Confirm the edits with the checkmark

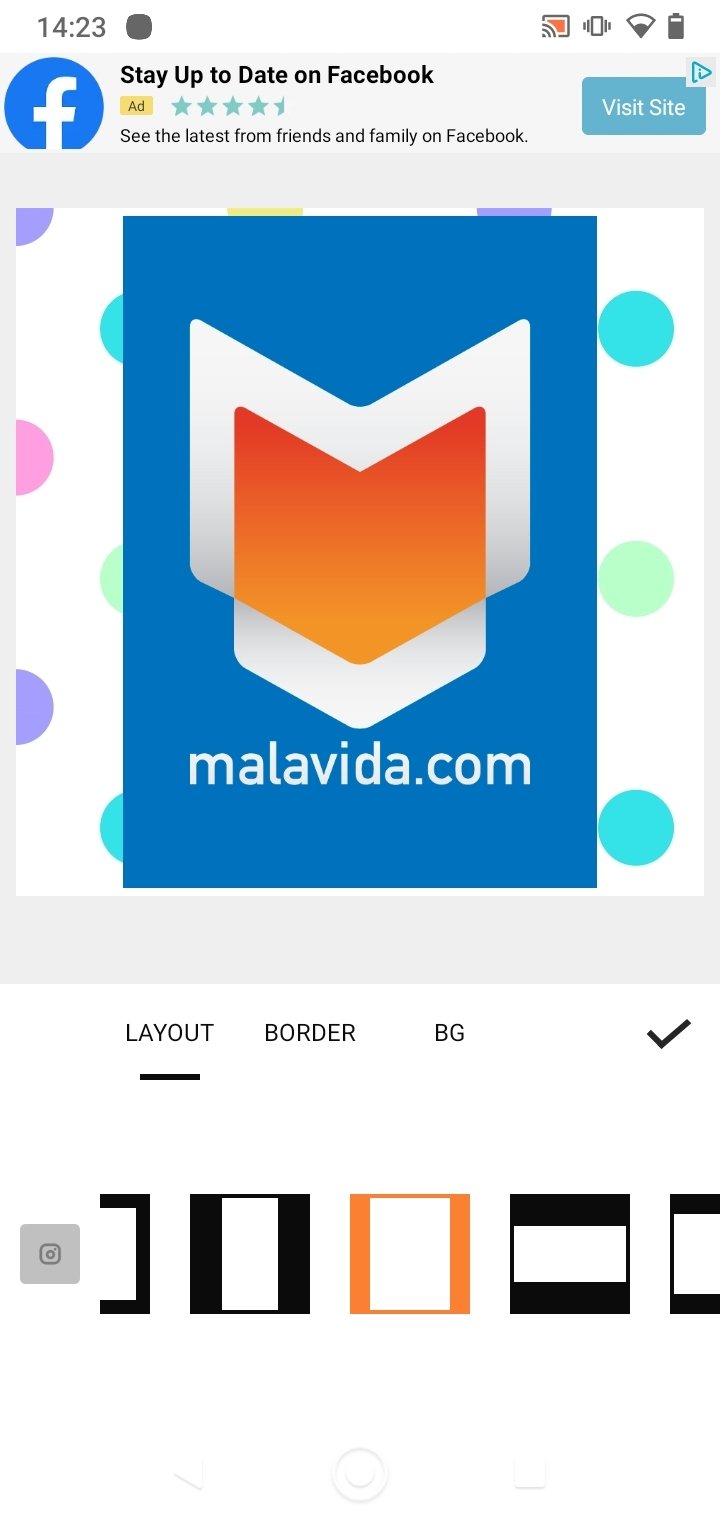668,1034
